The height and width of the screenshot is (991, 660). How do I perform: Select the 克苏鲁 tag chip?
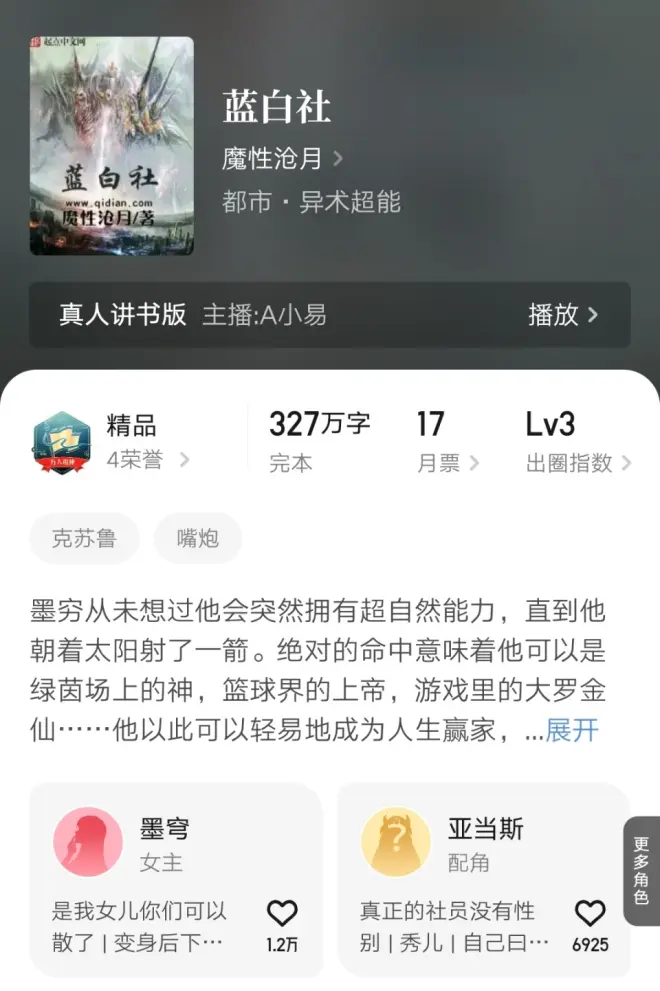coord(84,539)
